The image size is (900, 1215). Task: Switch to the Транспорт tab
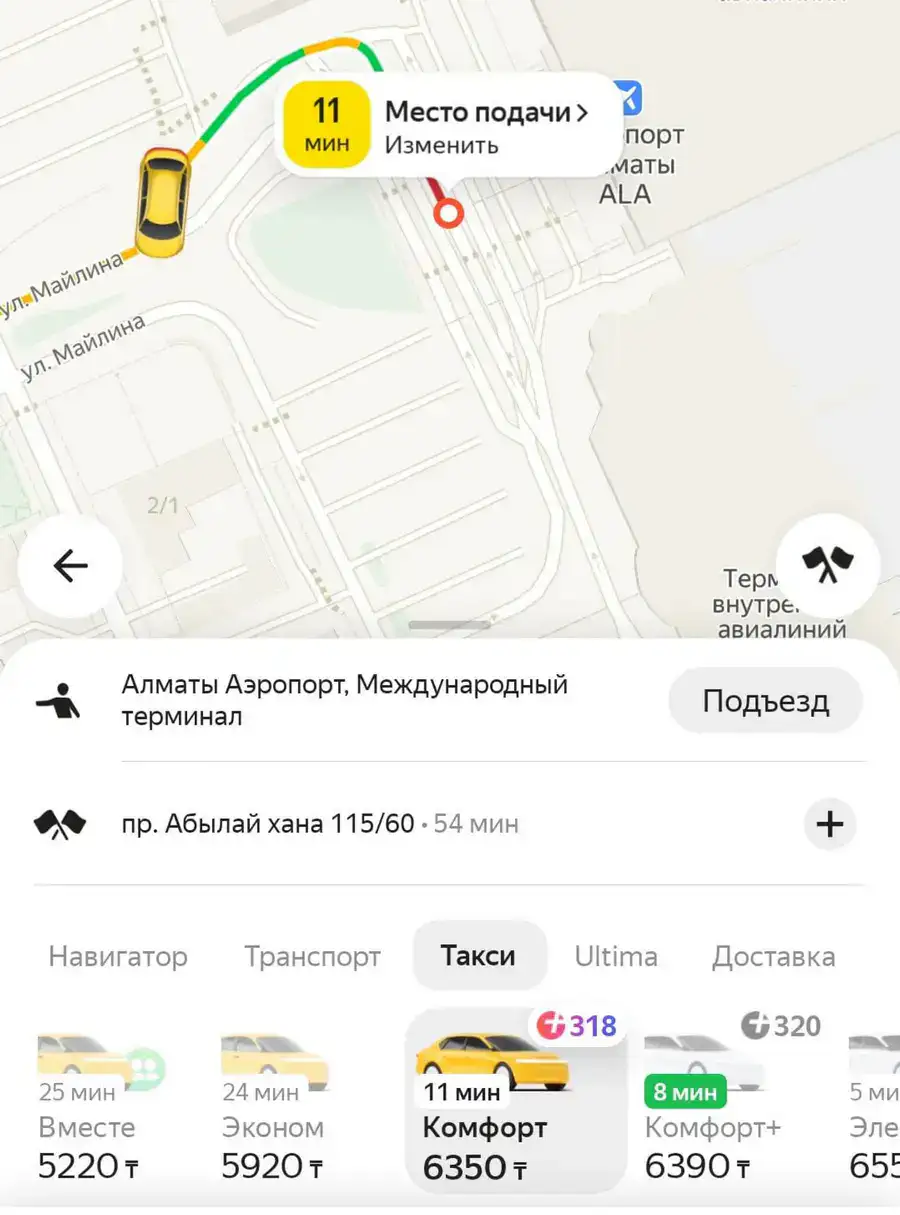(312, 956)
